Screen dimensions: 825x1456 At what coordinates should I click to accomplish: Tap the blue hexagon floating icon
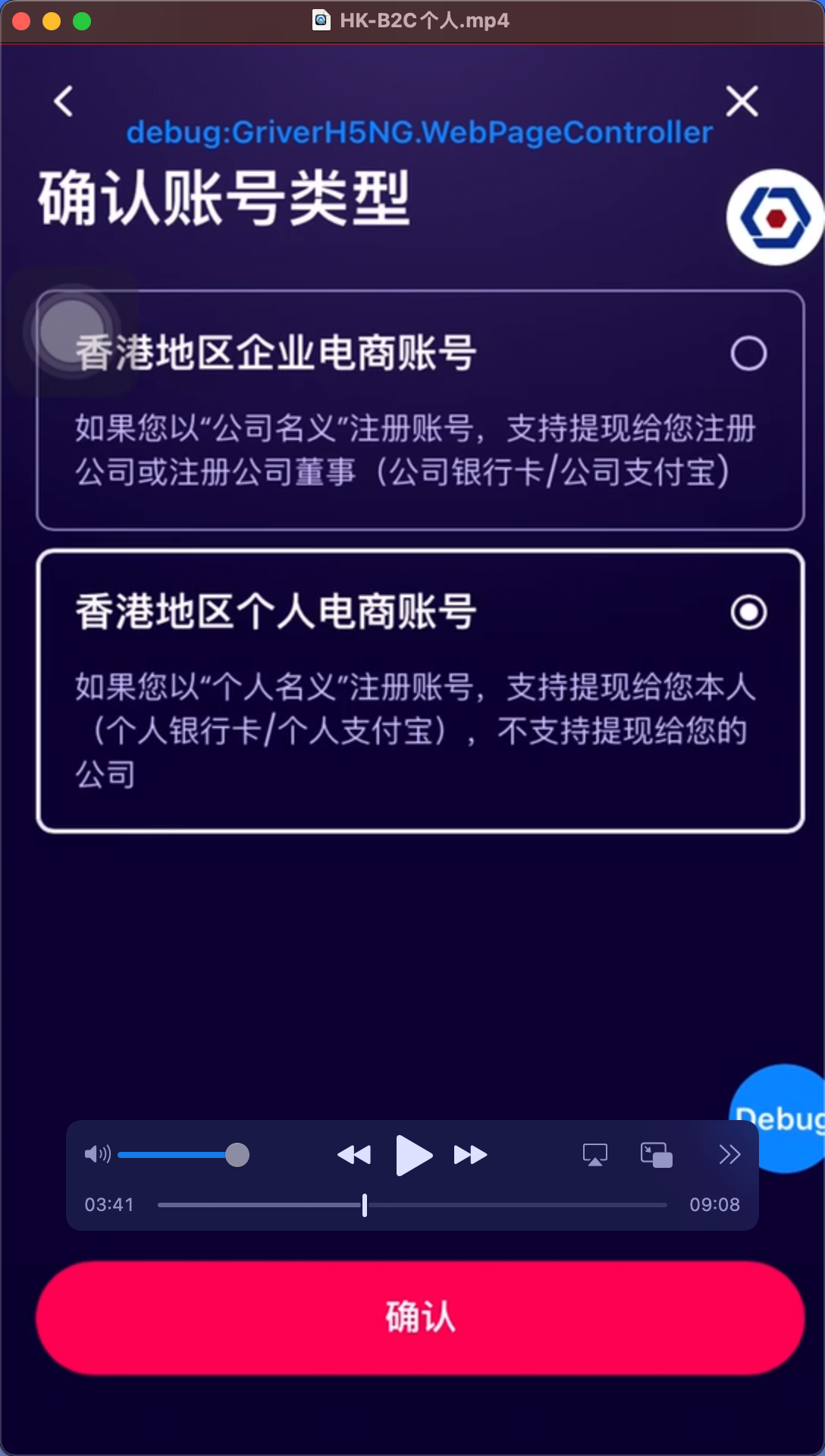tap(775, 218)
